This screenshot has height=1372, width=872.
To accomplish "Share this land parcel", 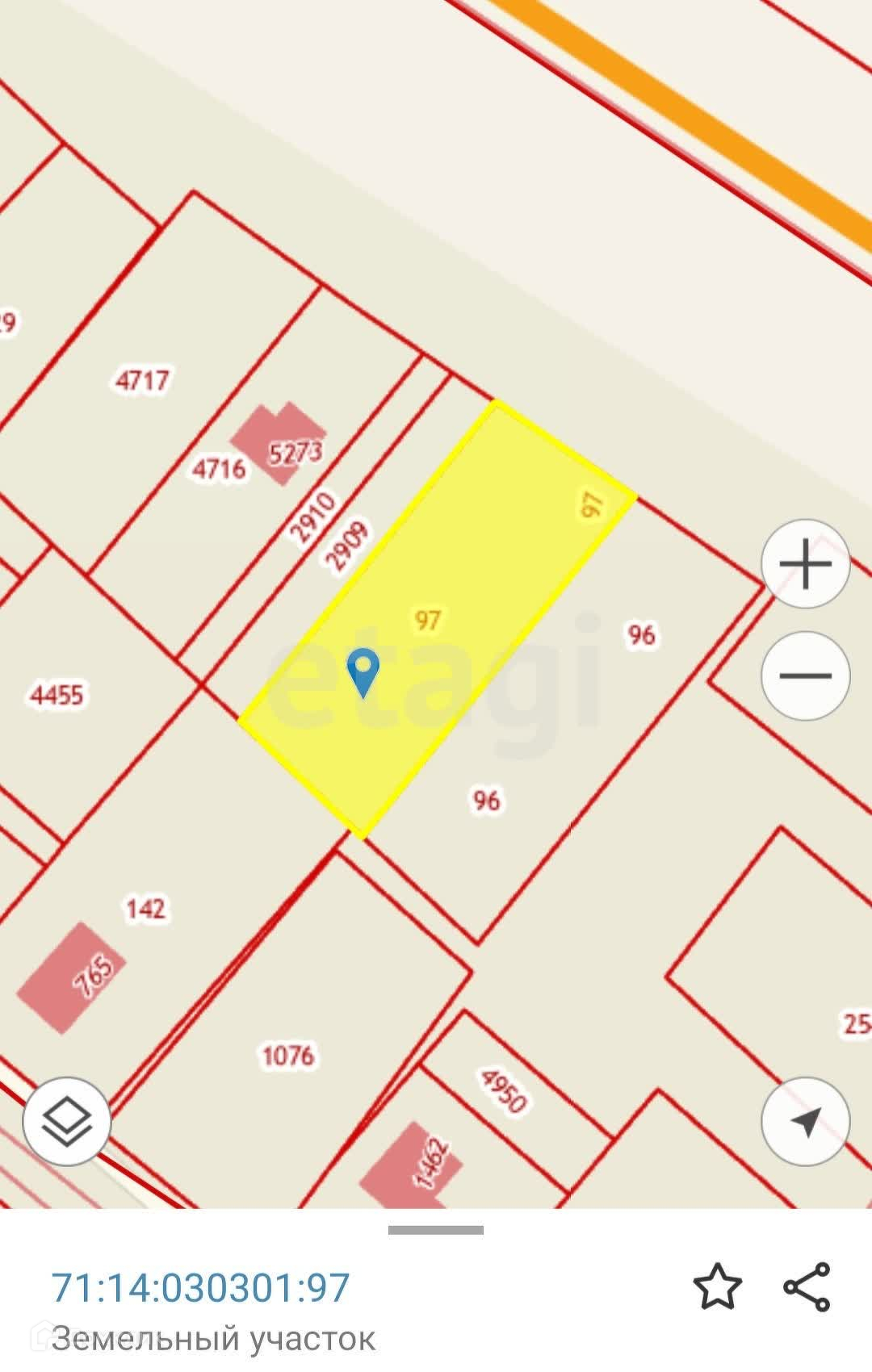I will point(807,1286).
